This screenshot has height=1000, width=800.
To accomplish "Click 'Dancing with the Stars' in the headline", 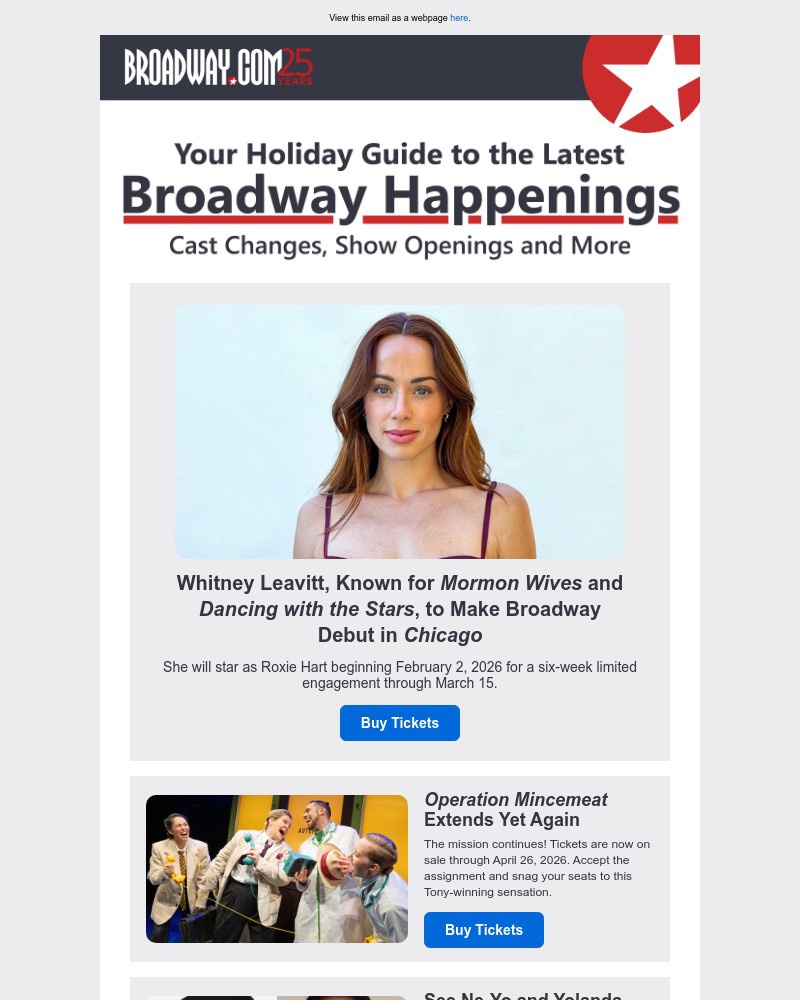I will pos(306,608).
